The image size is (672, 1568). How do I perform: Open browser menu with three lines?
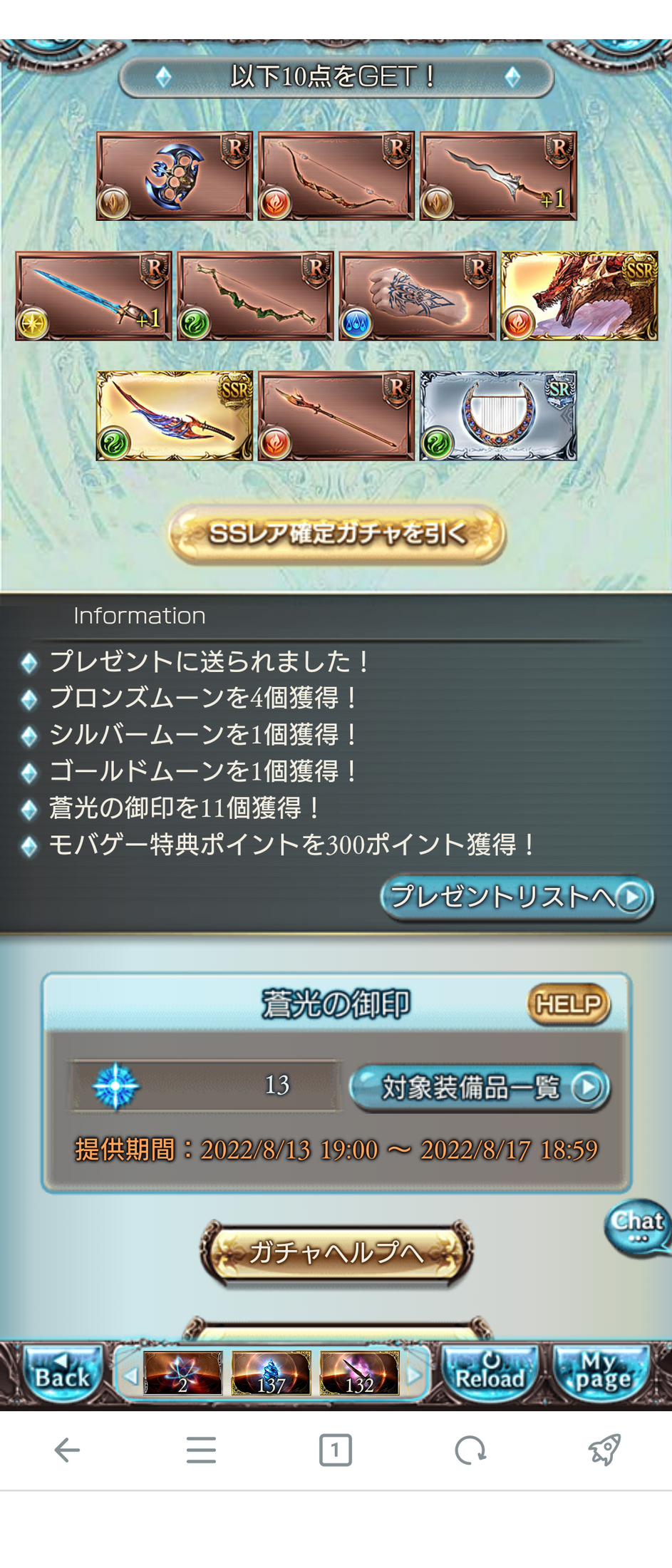(x=201, y=1450)
